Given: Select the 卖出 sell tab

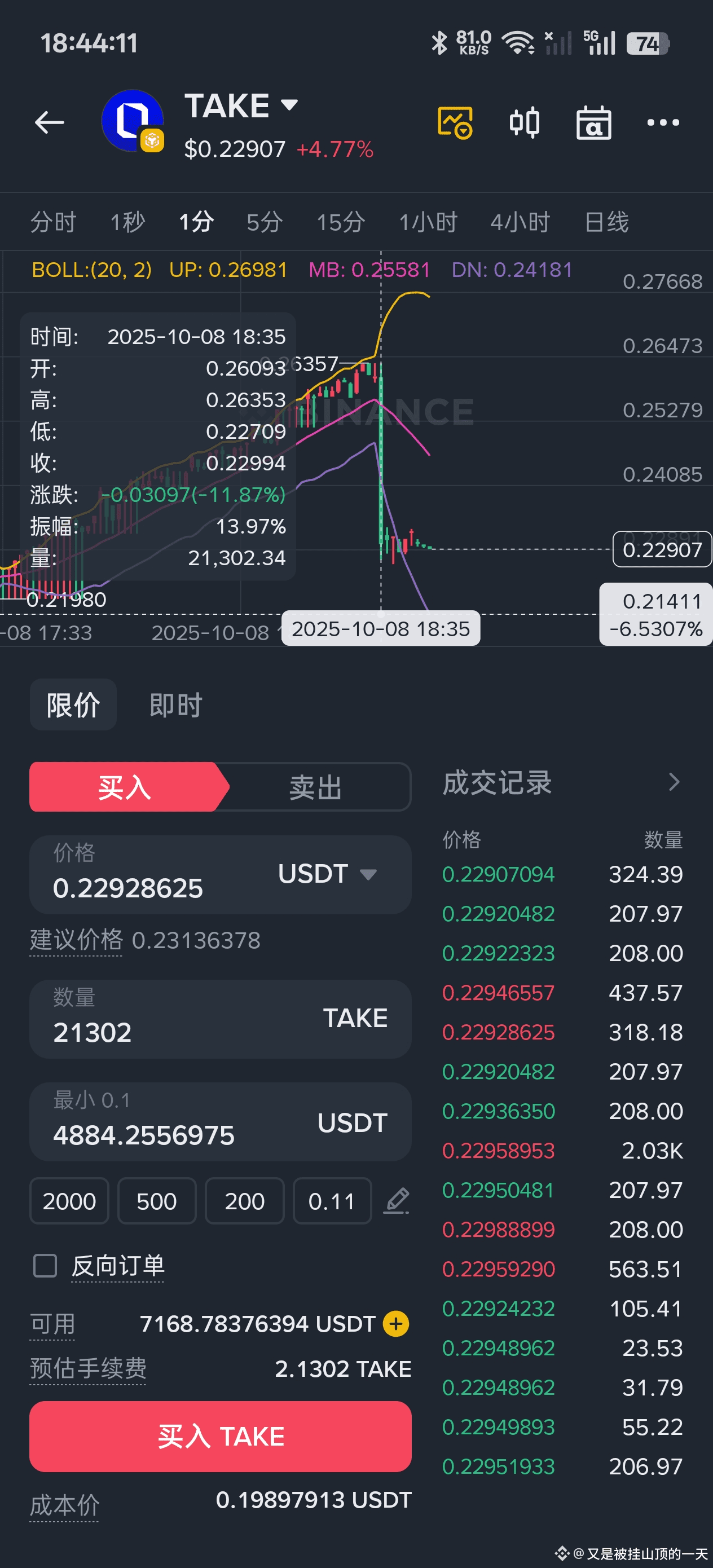Looking at the screenshot, I should tap(315, 787).
